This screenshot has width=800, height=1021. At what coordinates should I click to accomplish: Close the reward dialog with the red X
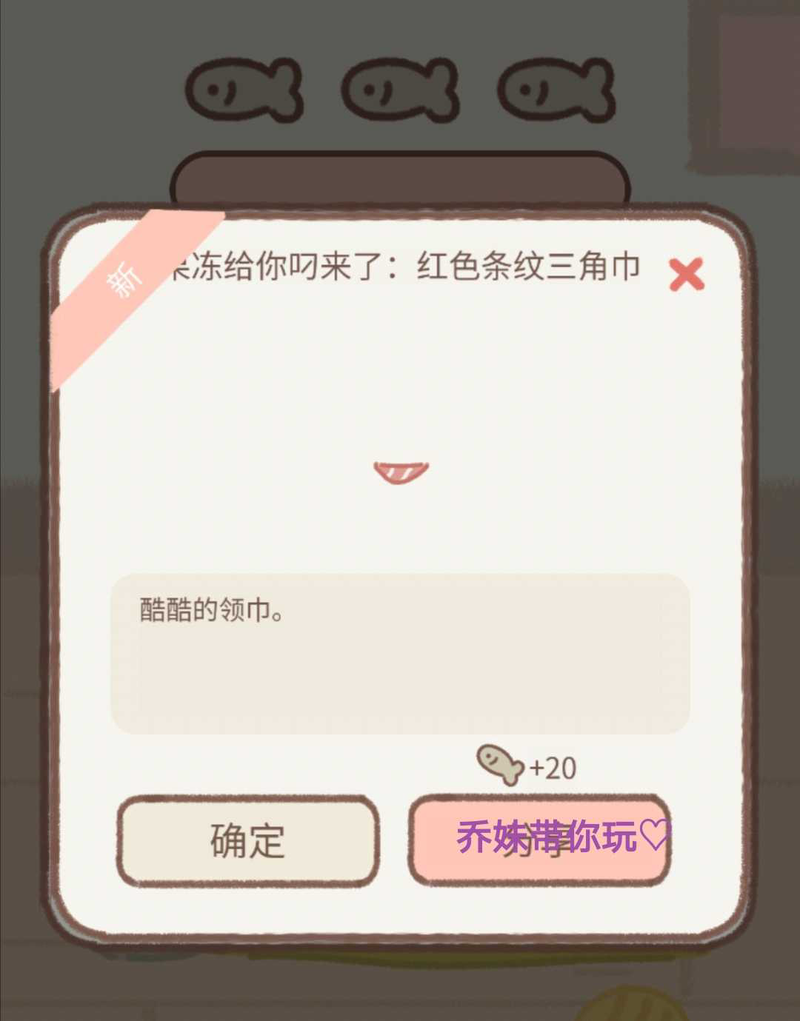pos(686,273)
